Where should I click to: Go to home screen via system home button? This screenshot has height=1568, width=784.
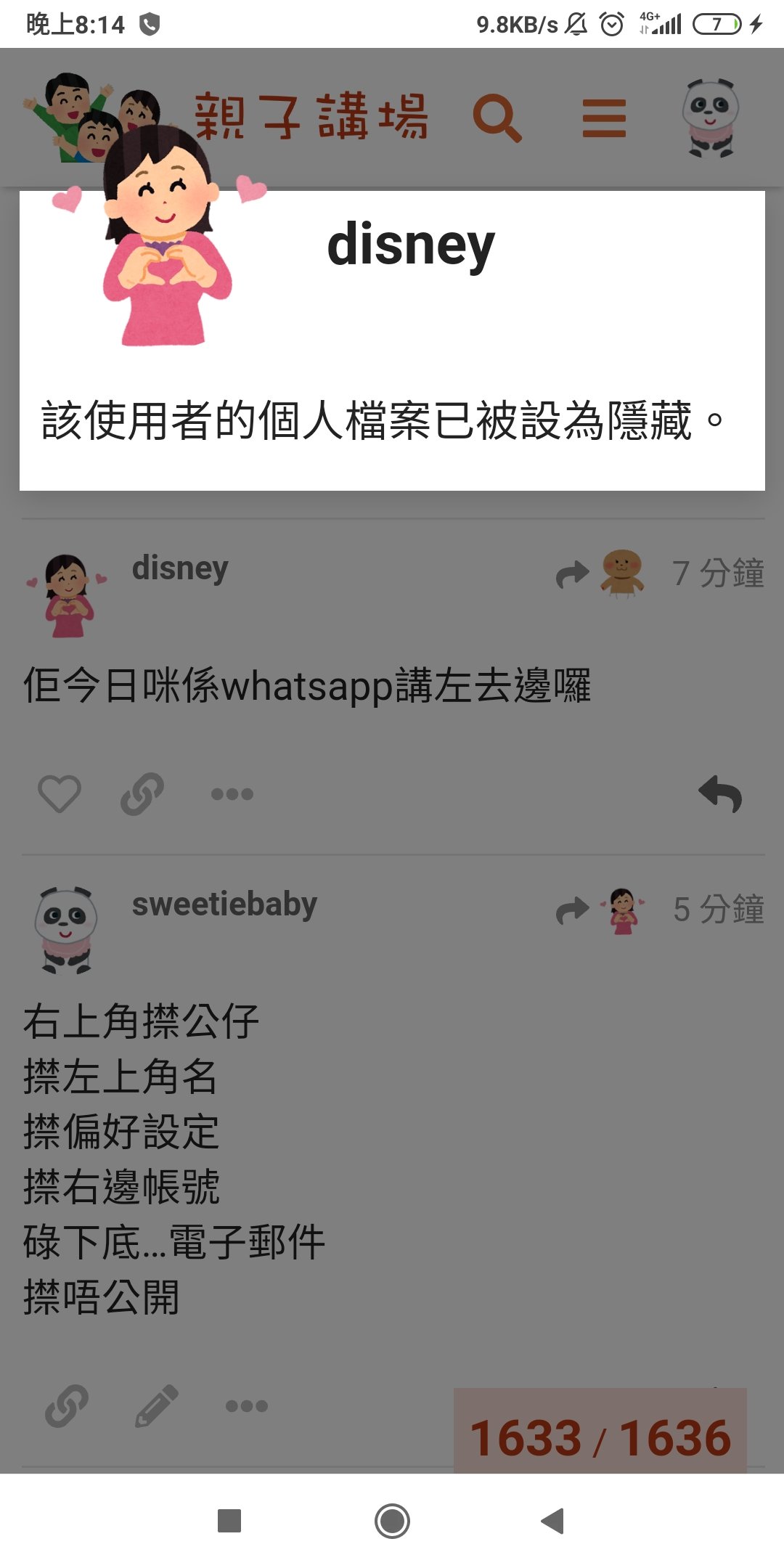click(x=392, y=1521)
